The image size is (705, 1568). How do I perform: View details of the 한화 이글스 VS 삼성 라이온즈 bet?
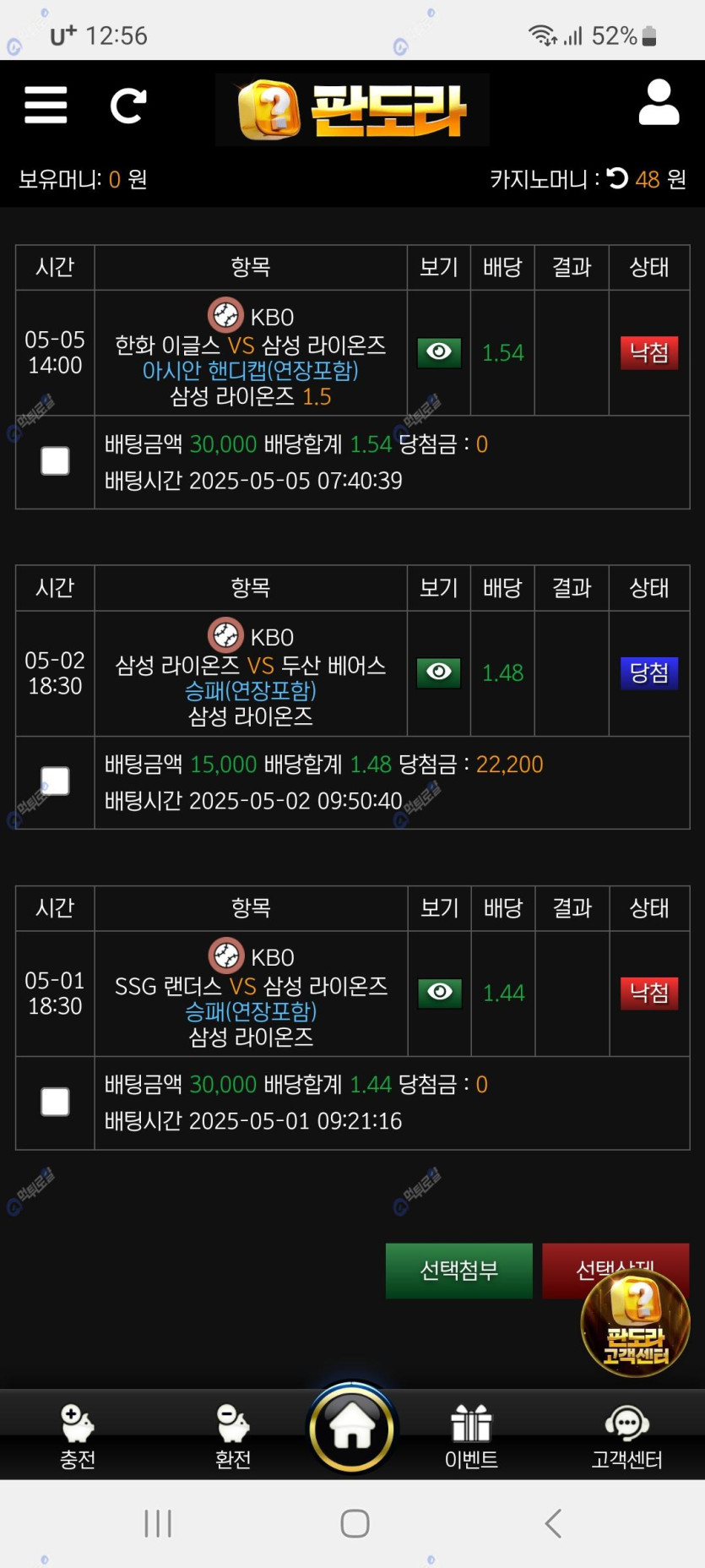(439, 352)
